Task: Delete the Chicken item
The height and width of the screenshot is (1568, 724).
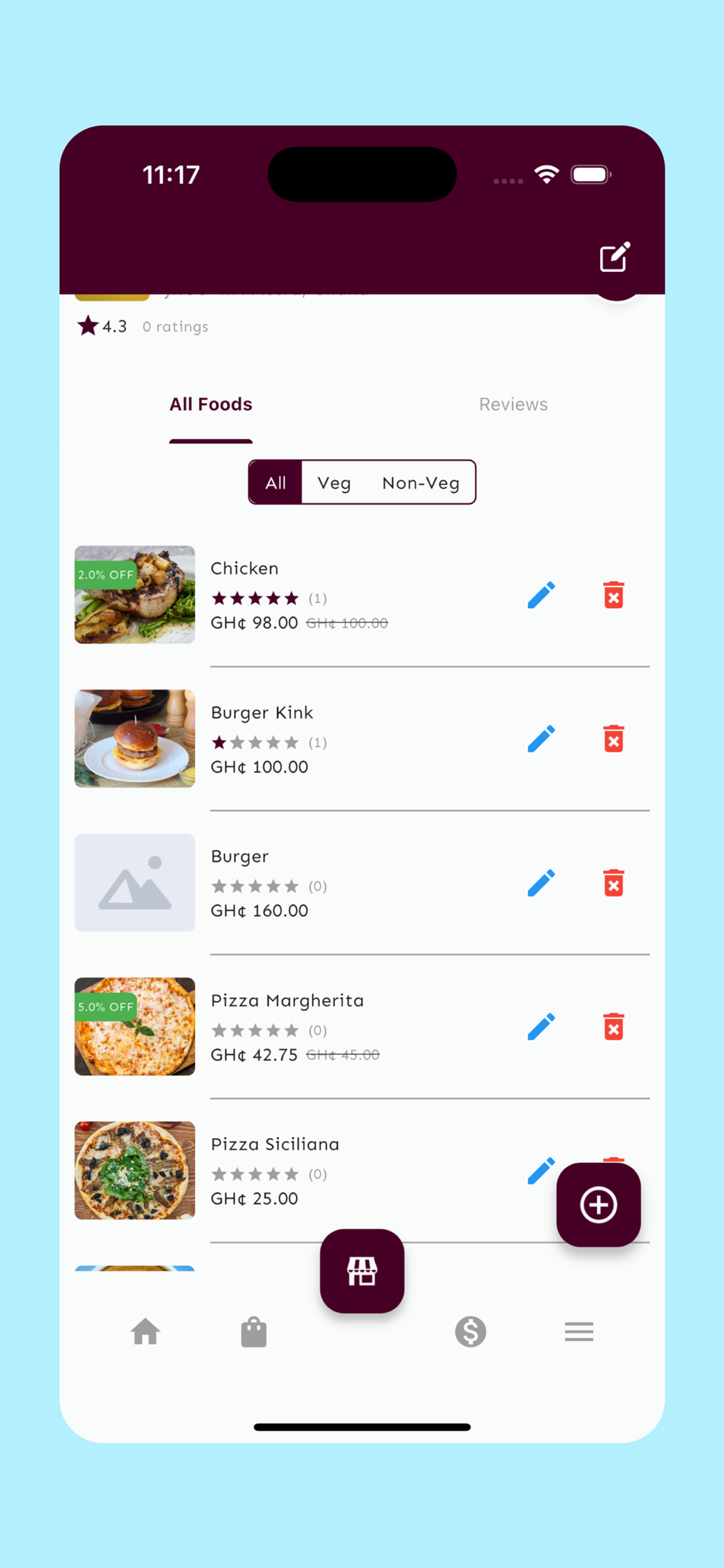Action: coord(614,595)
